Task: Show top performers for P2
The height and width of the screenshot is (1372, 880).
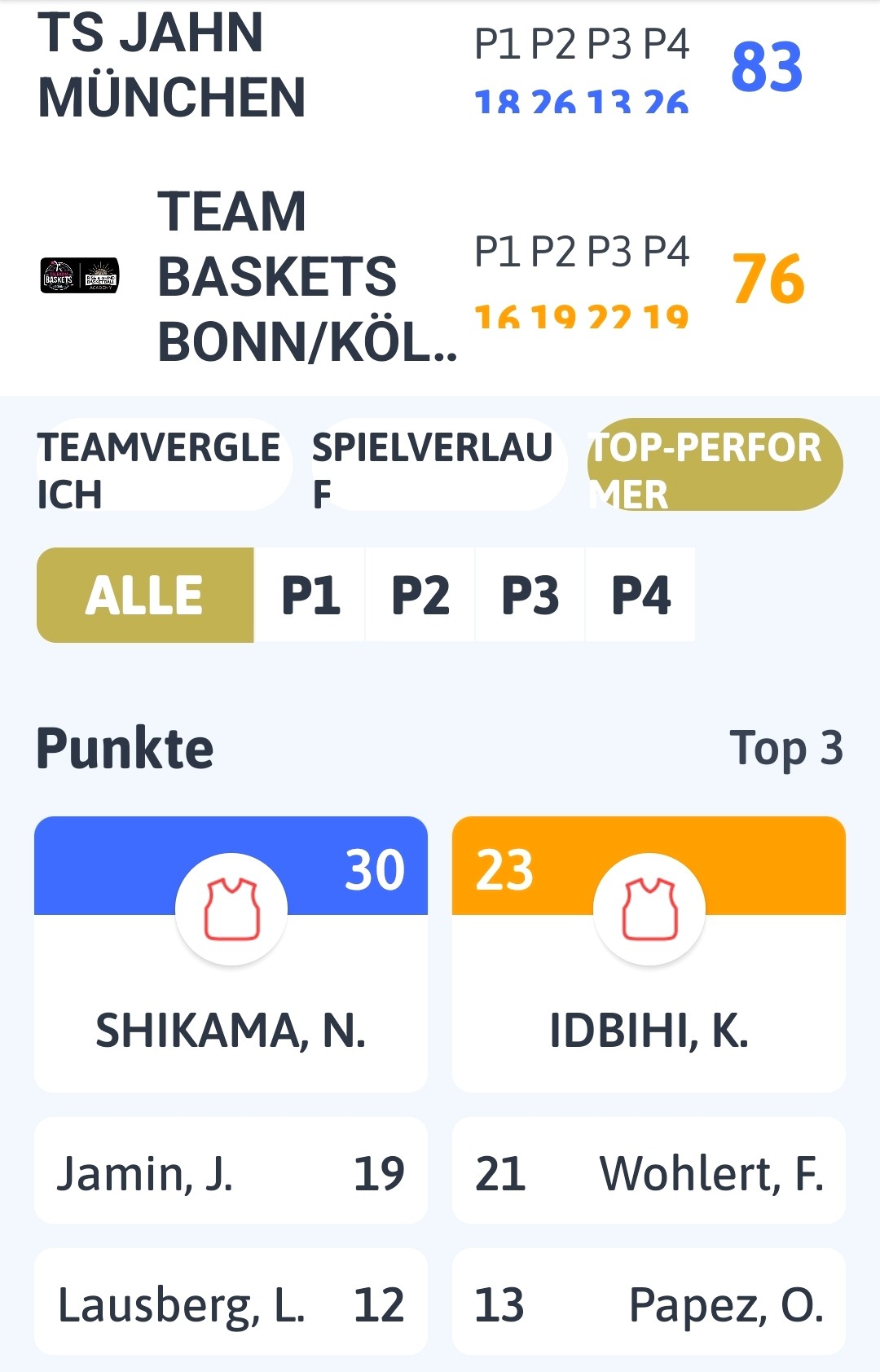Action: click(x=420, y=595)
